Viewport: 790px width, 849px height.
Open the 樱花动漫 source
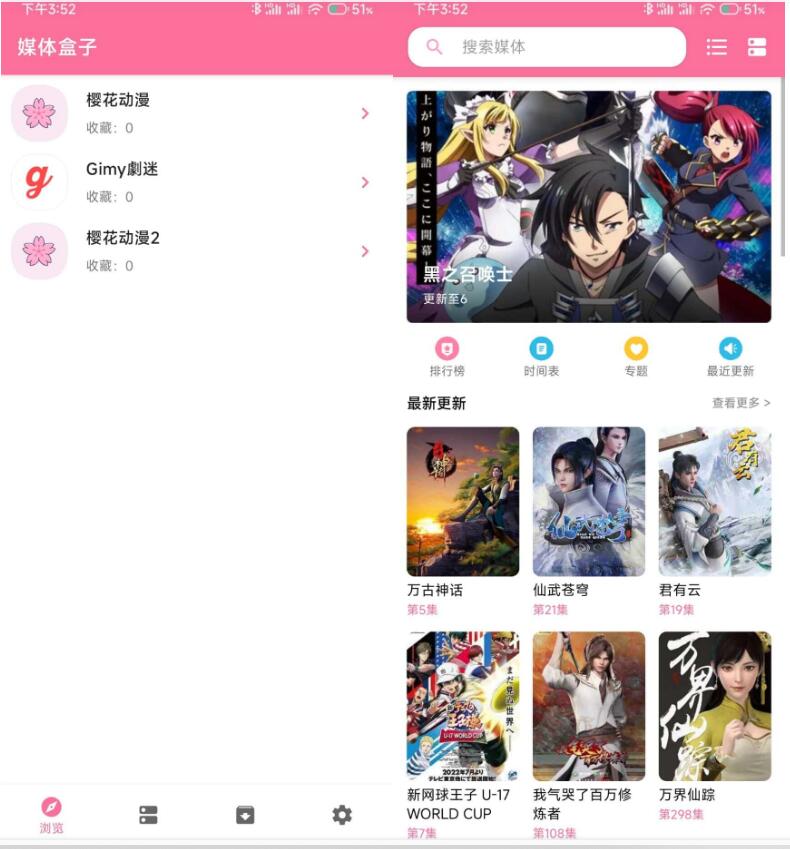pos(190,113)
